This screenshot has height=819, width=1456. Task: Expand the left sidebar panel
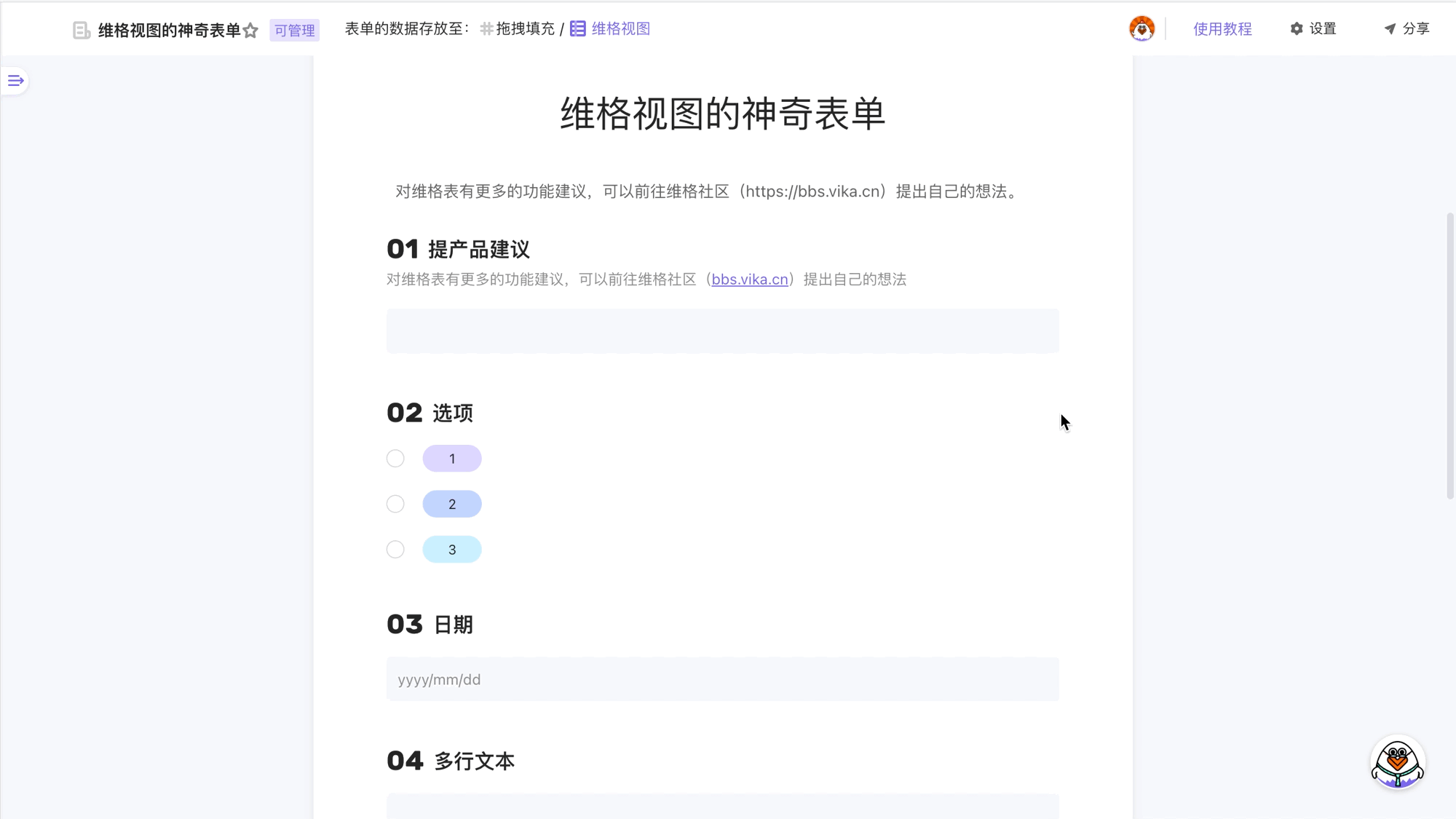tap(15, 81)
